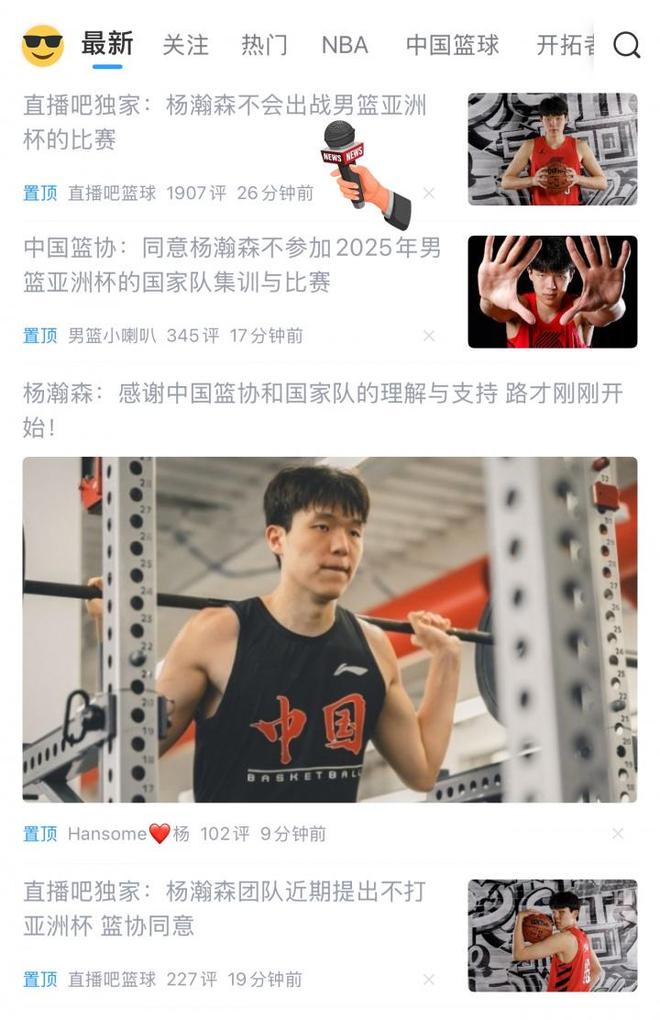Dismiss the 1907评 article
This screenshot has height=1020, width=660.
coord(429,193)
